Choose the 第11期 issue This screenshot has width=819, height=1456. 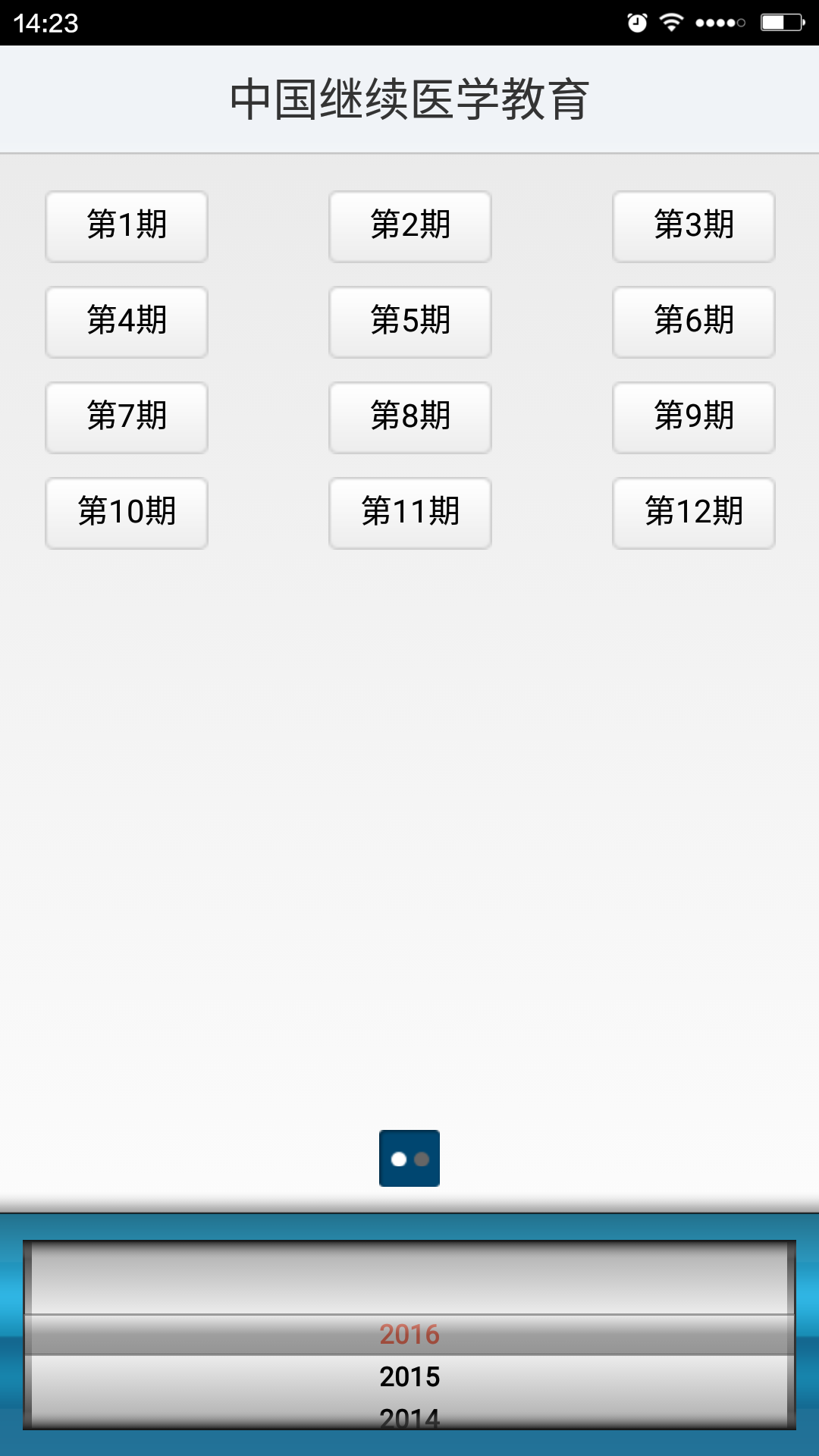coord(410,513)
